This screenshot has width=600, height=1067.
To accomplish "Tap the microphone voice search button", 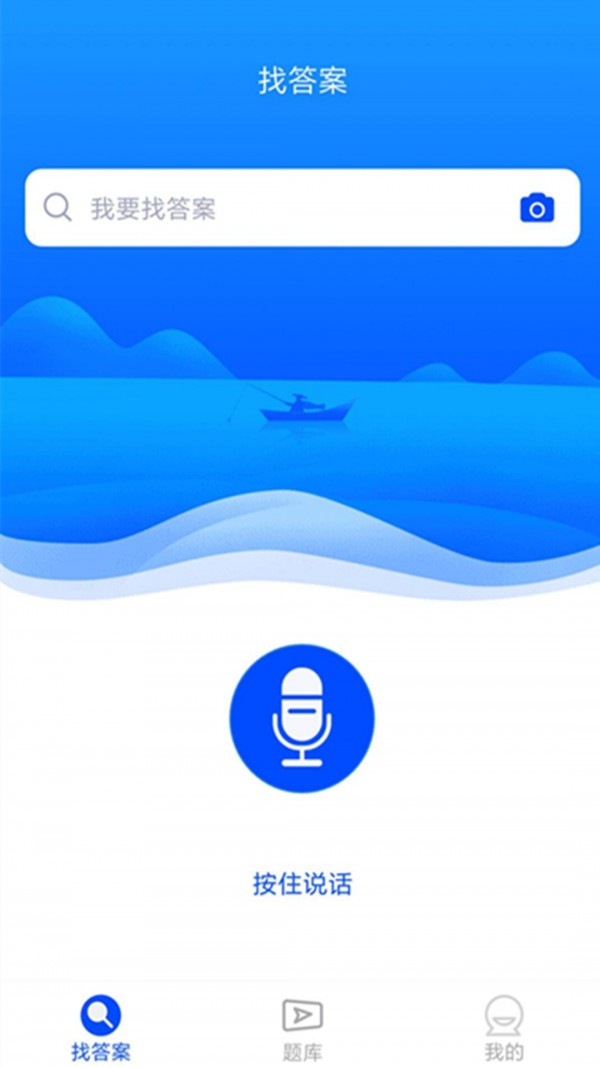I will click(x=301, y=717).
